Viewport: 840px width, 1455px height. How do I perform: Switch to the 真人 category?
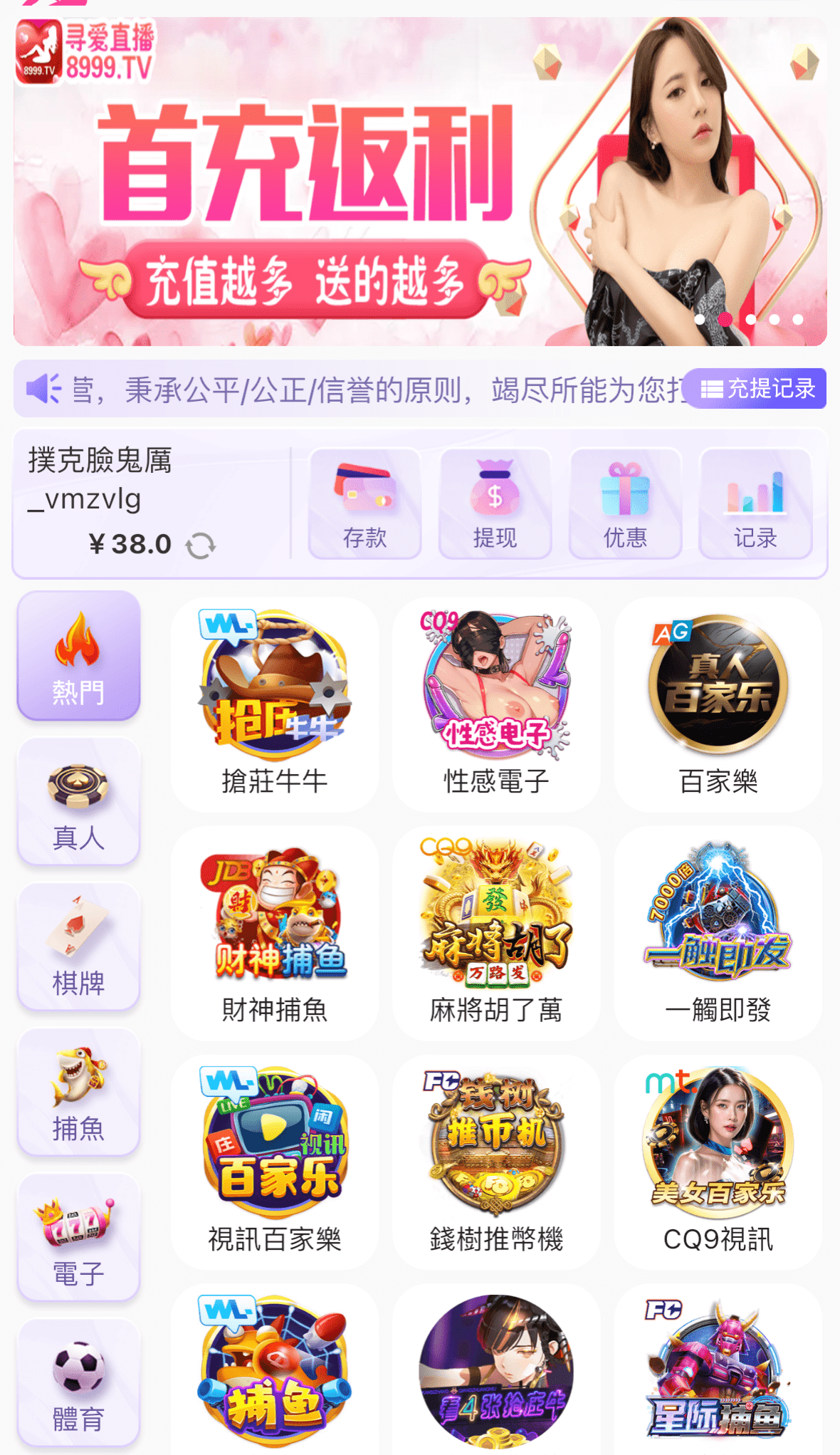pyautogui.click(x=78, y=802)
